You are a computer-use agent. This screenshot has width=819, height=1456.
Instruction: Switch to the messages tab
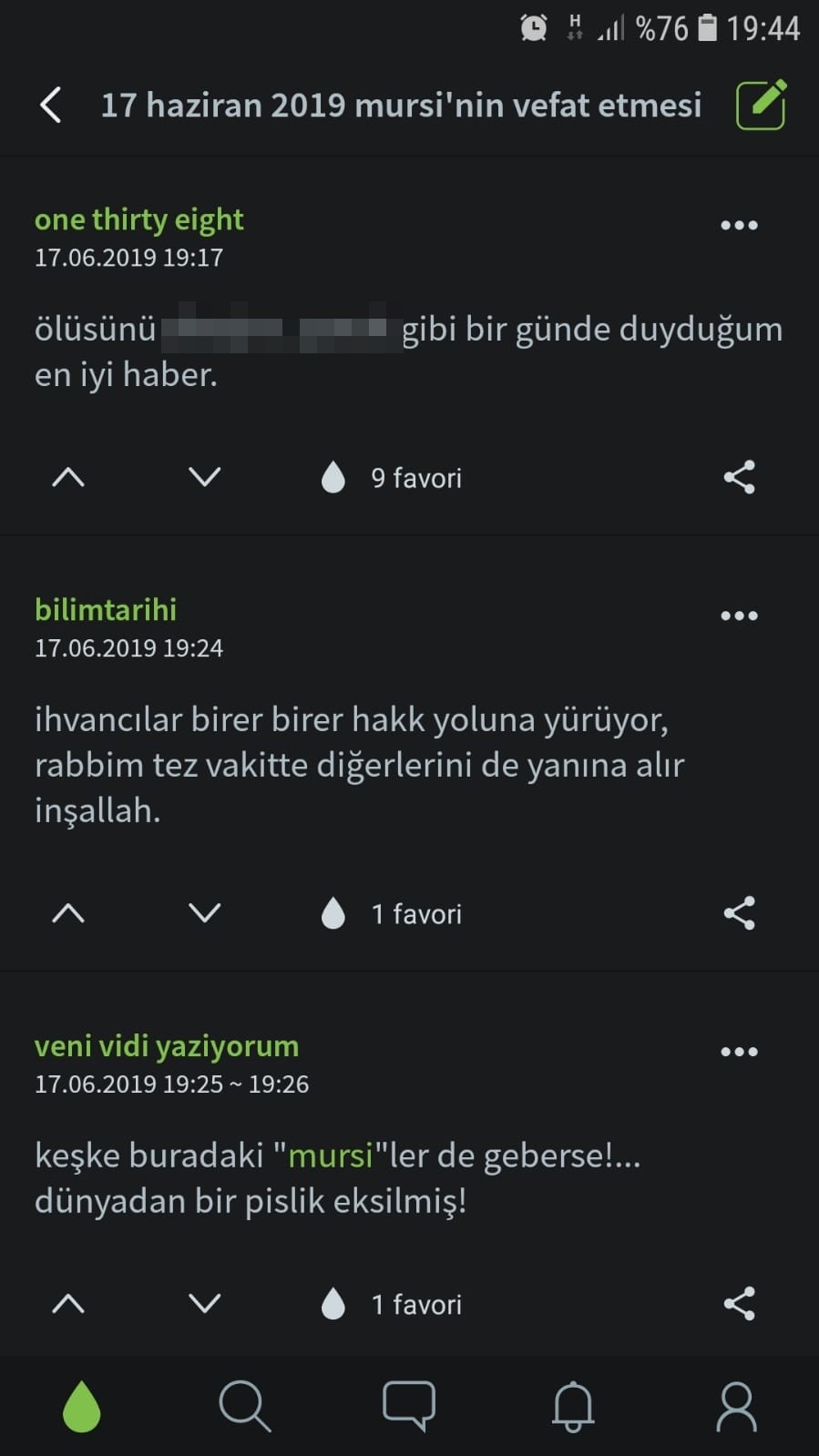pyautogui.click(x=409, y=1406)
